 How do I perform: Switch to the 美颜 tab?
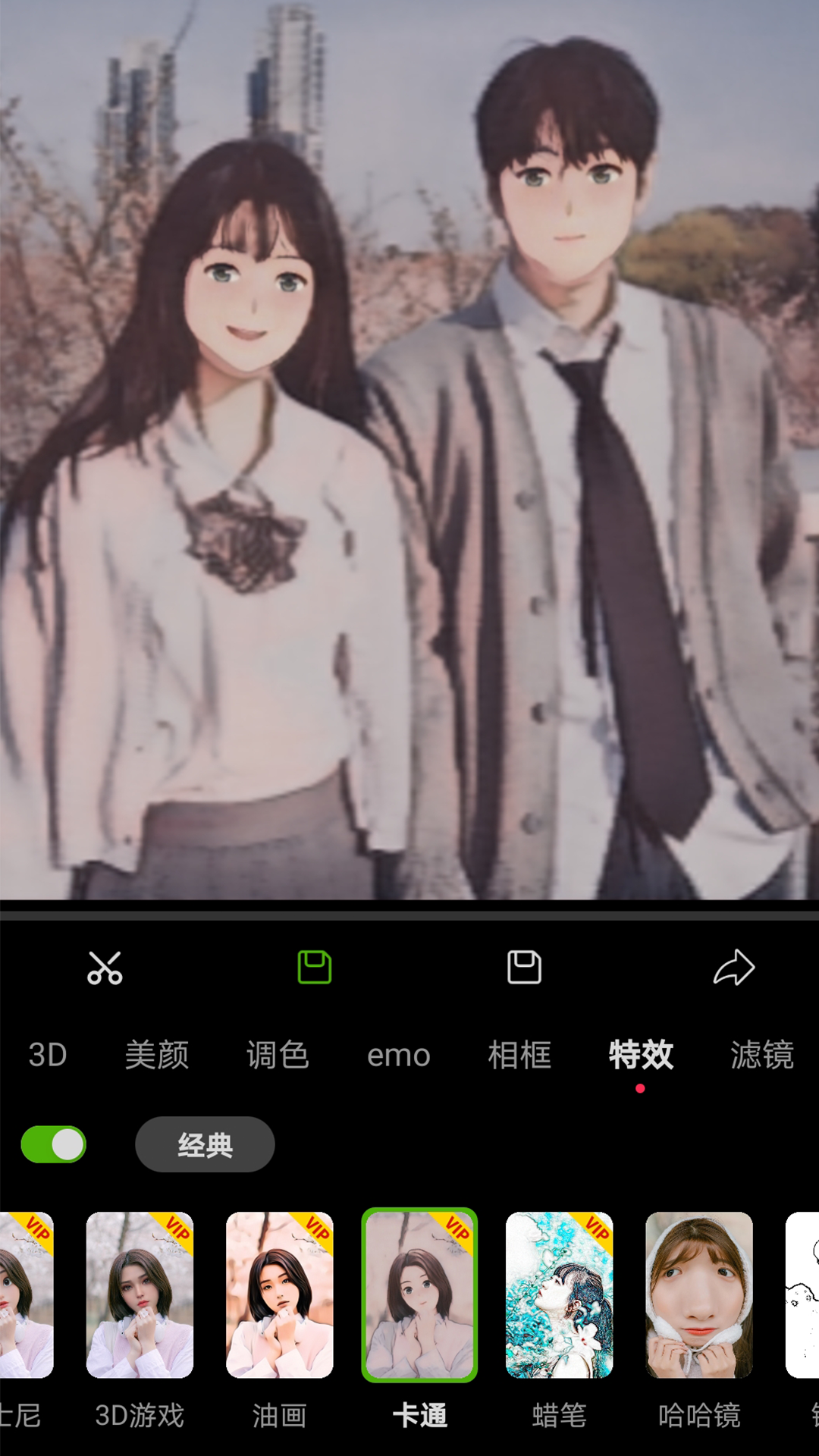(x=157, y=1055)
